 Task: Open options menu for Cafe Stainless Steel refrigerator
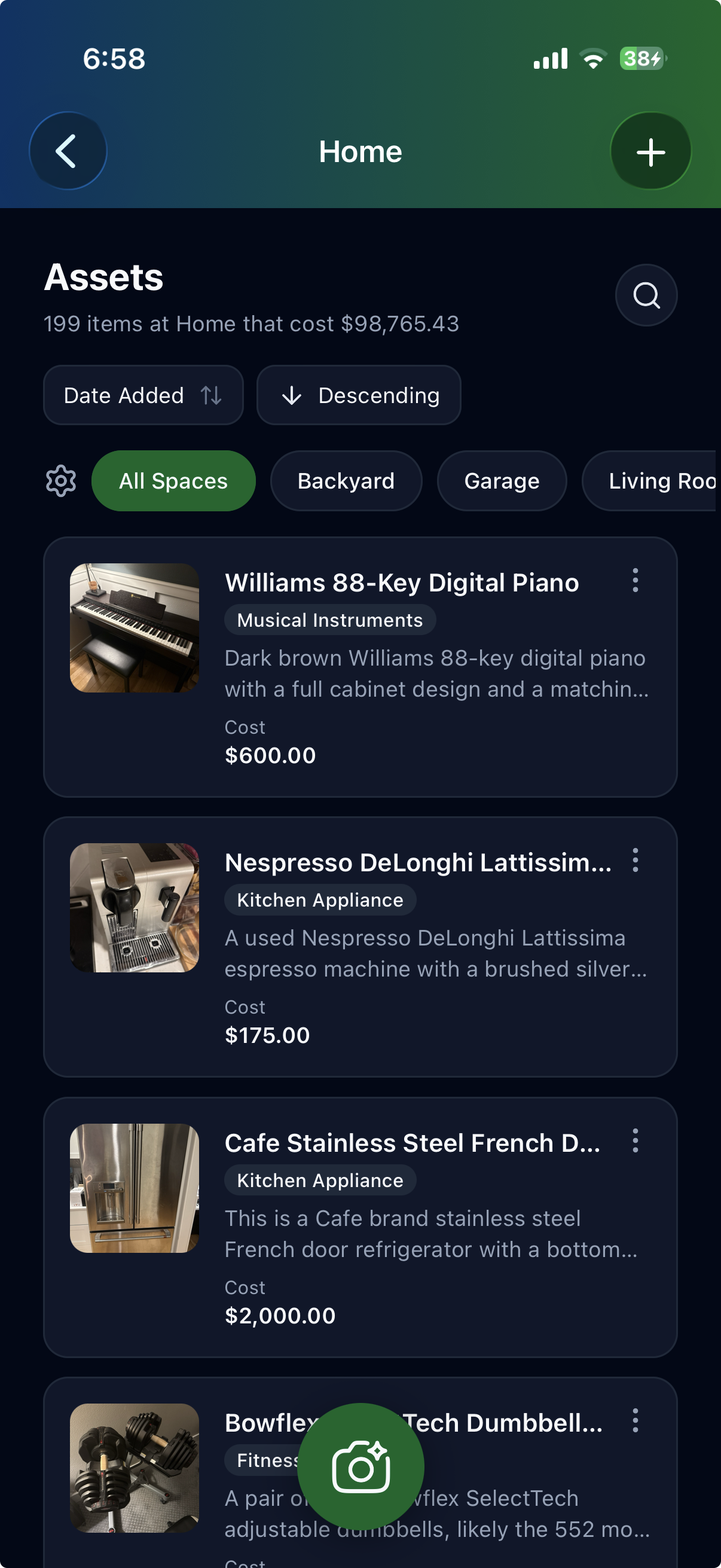coord(636,1142)
